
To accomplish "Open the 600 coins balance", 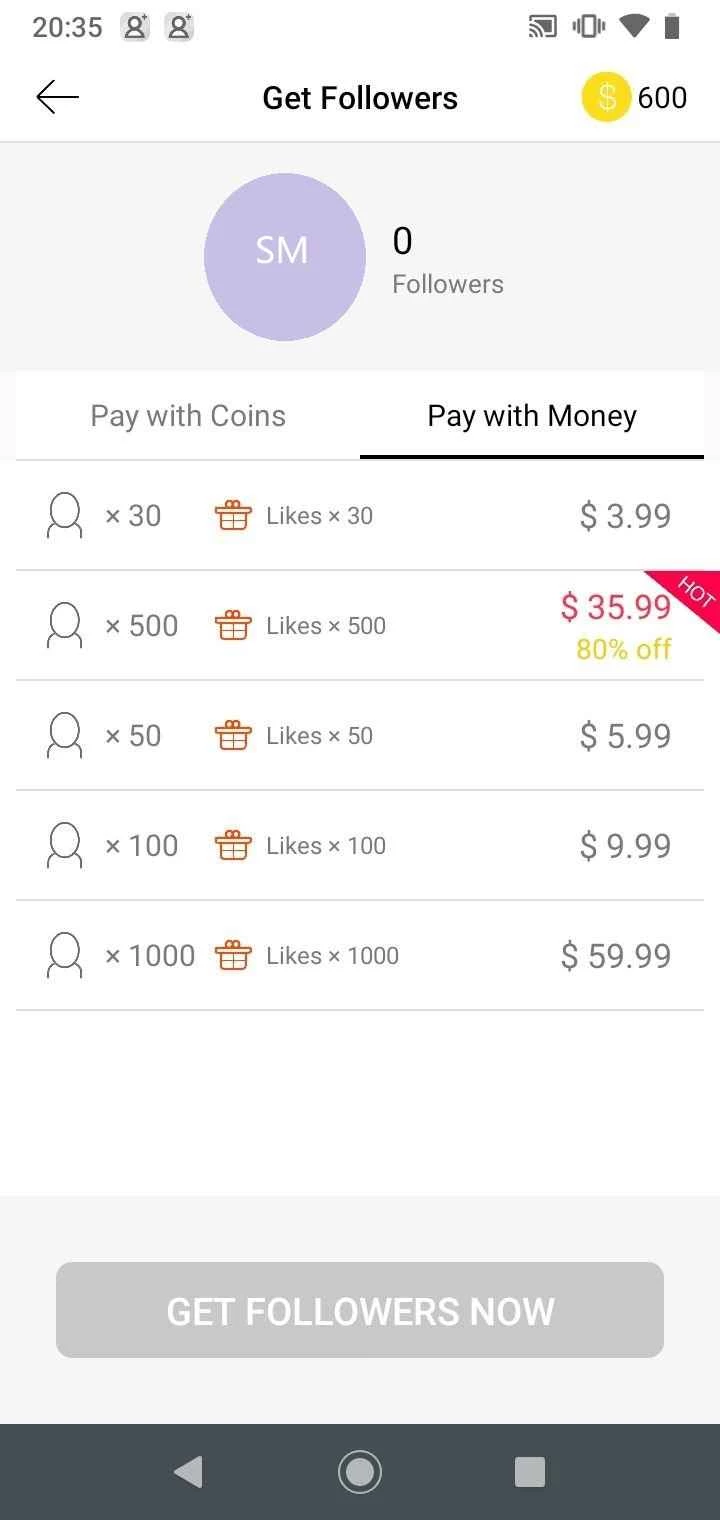I will click(x=634, y=97).
